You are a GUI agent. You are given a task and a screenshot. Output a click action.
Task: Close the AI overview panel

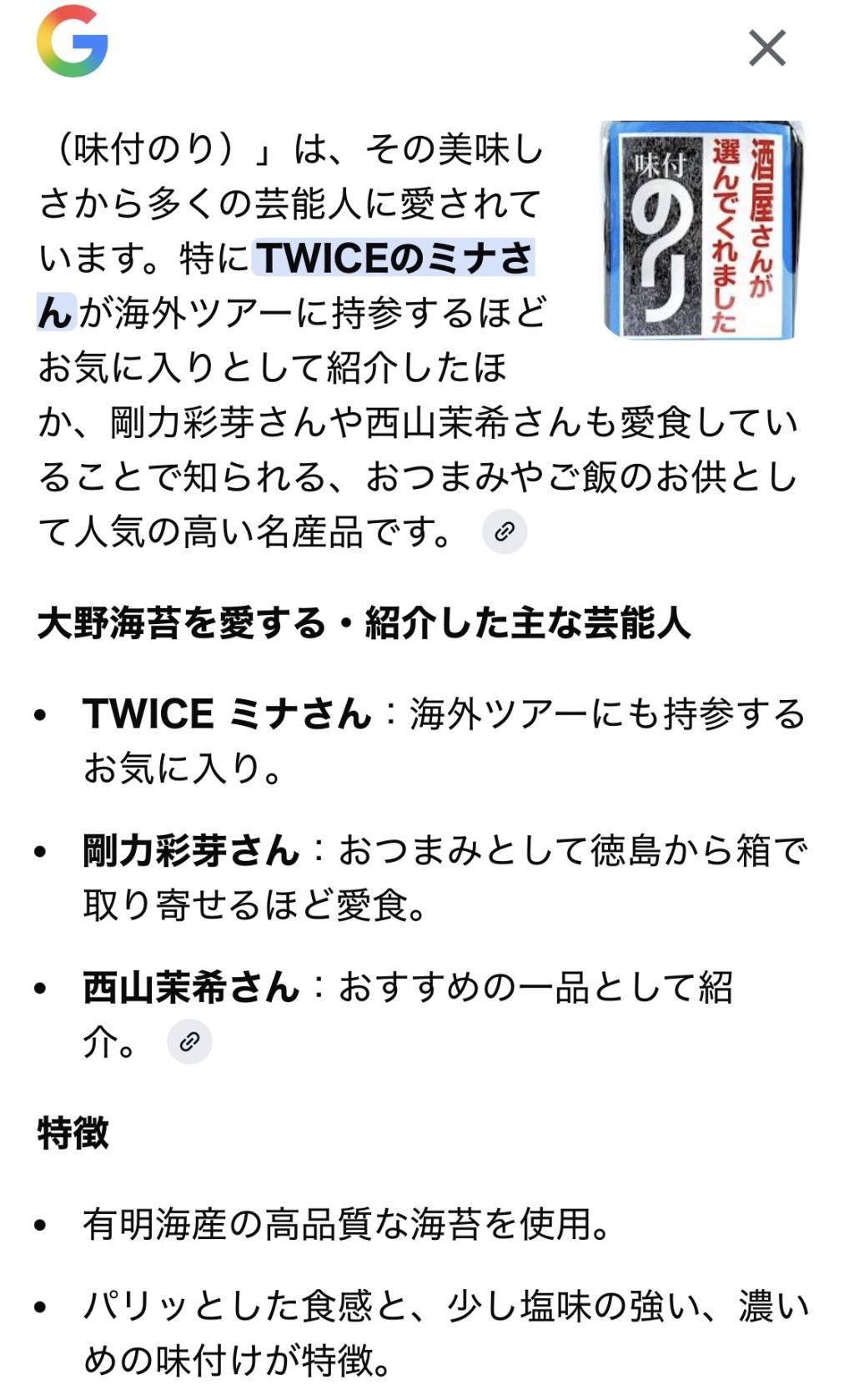tap(766, 48)
